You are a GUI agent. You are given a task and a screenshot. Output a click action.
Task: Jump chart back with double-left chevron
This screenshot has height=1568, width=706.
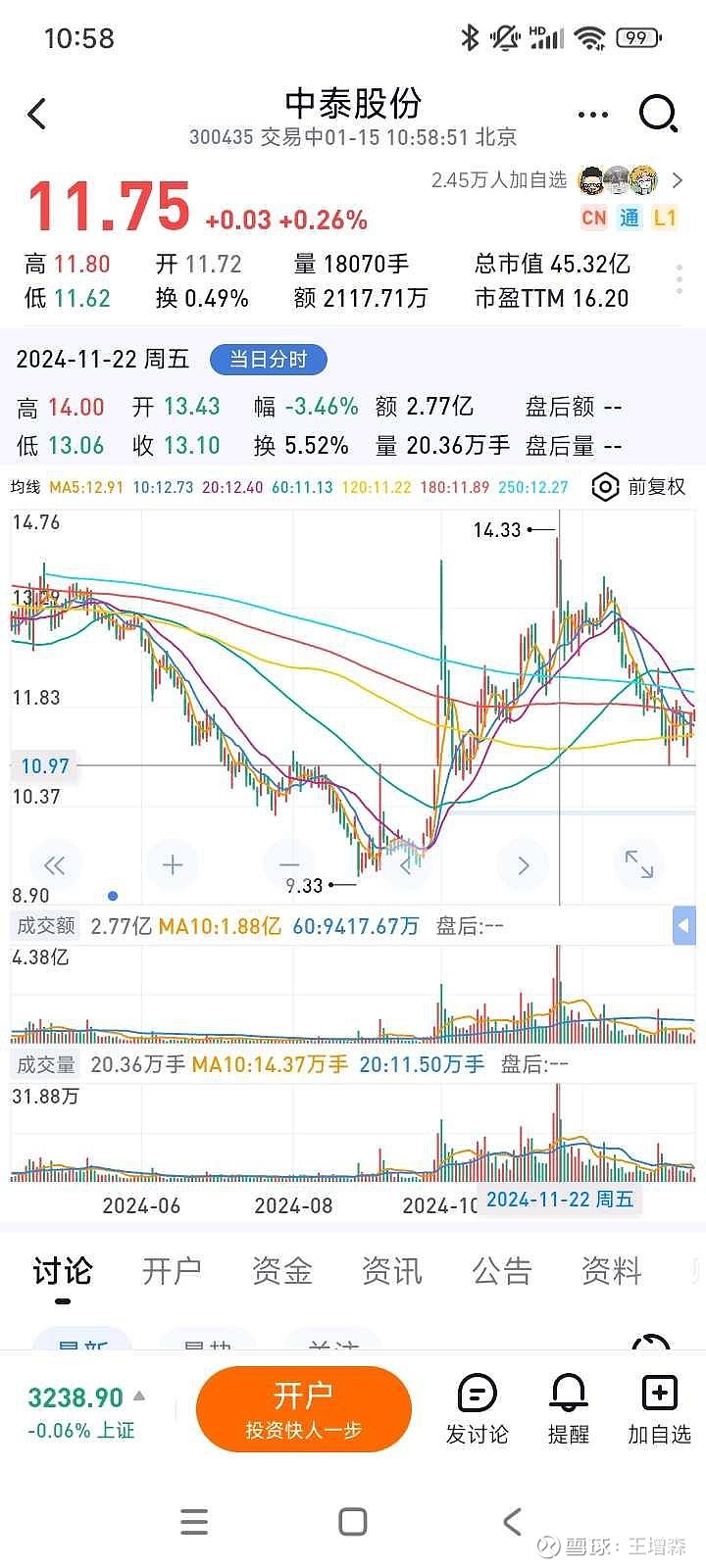(x=56, y=864)
